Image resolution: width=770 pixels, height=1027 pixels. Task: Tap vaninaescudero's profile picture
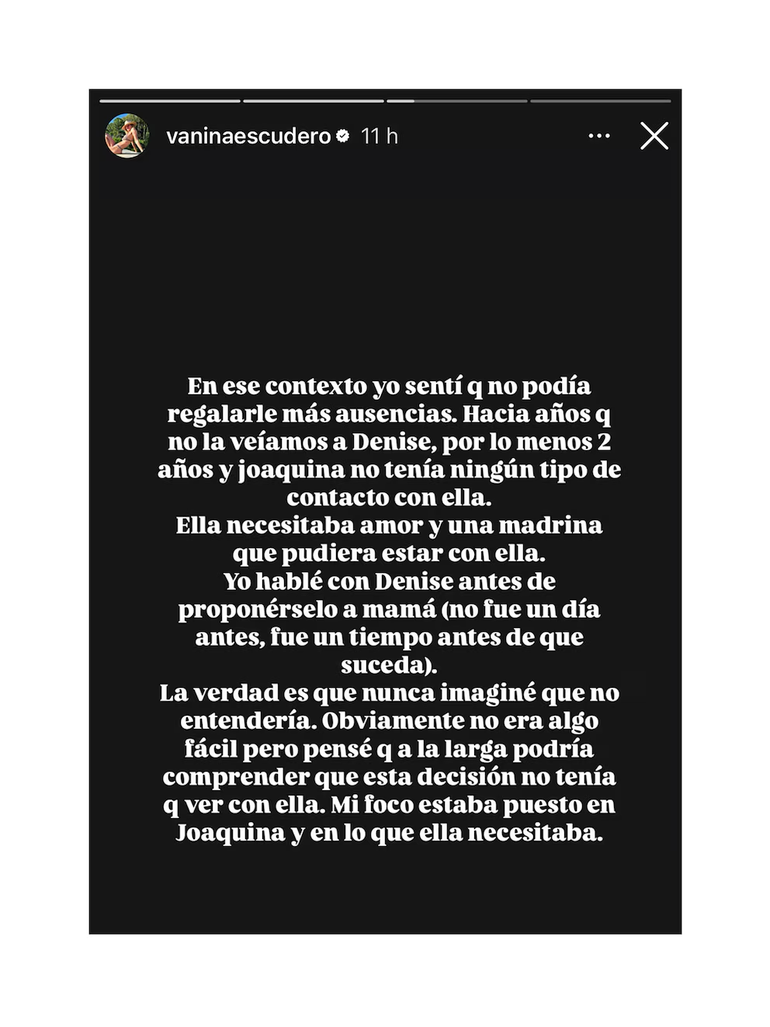[x=127, y=136]
